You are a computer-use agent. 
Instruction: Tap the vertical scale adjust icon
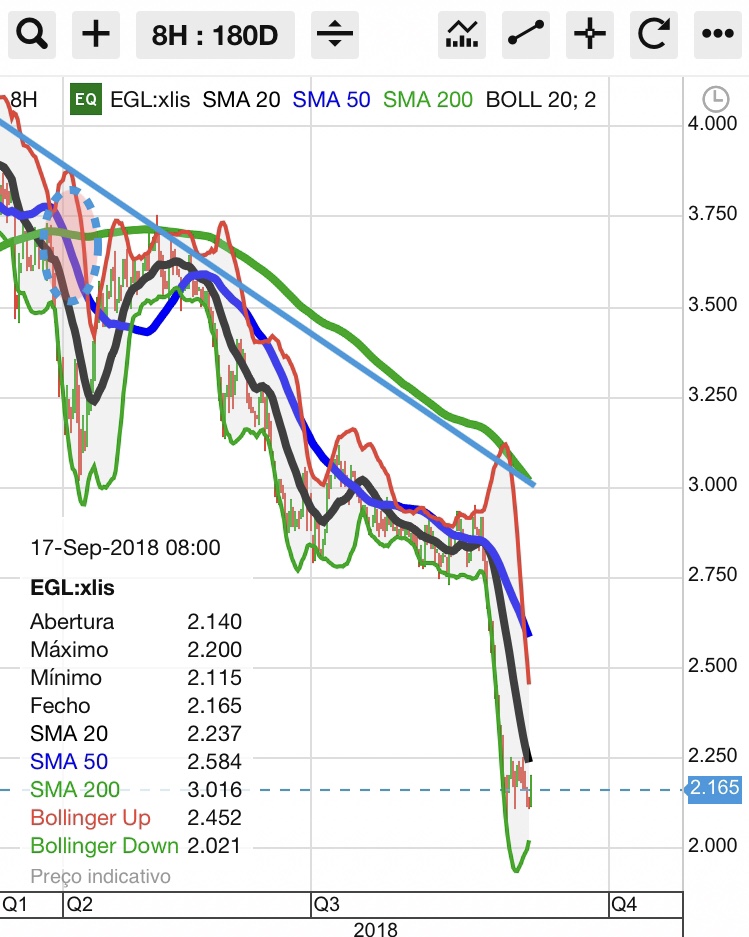point(335,36)
